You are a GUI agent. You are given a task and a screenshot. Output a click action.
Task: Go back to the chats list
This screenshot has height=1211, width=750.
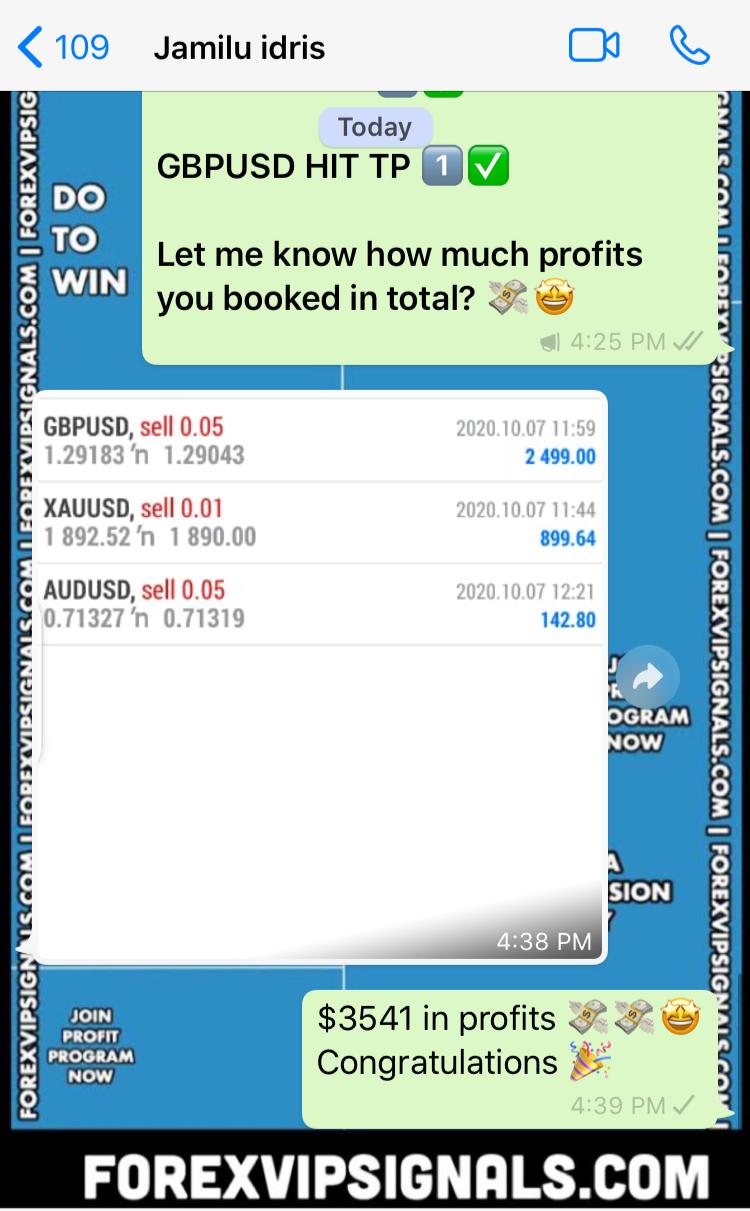62,47
